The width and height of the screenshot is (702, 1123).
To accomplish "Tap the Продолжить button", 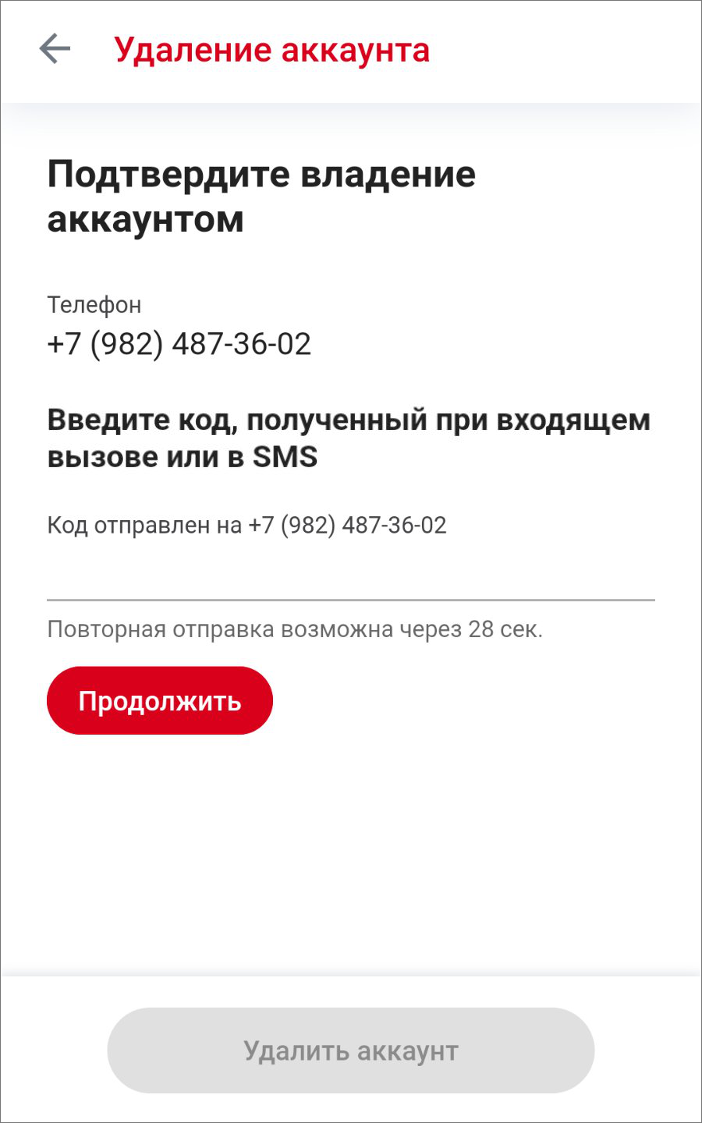I will point(160,701).
